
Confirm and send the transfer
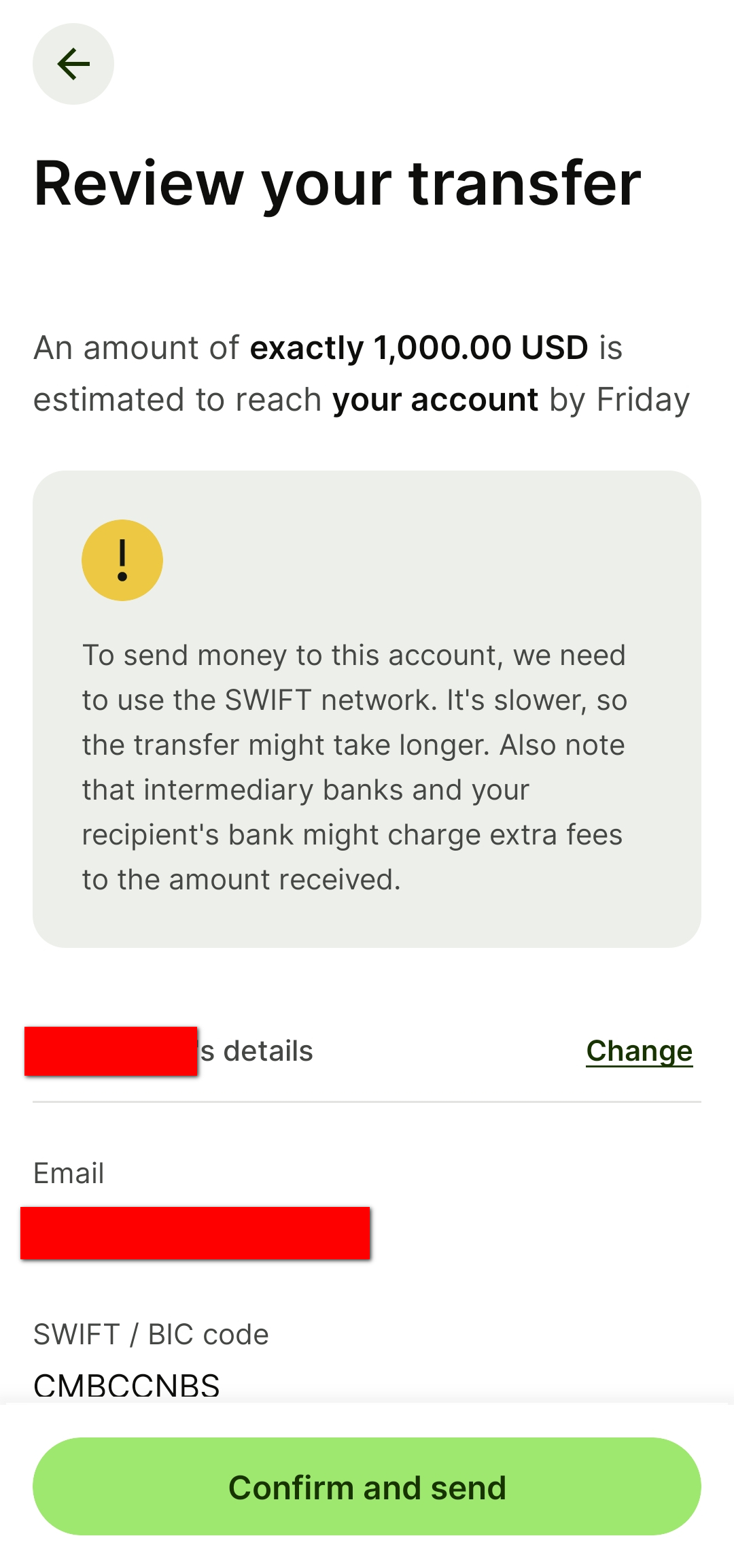pyautogui.click(x=367, y=1486)
